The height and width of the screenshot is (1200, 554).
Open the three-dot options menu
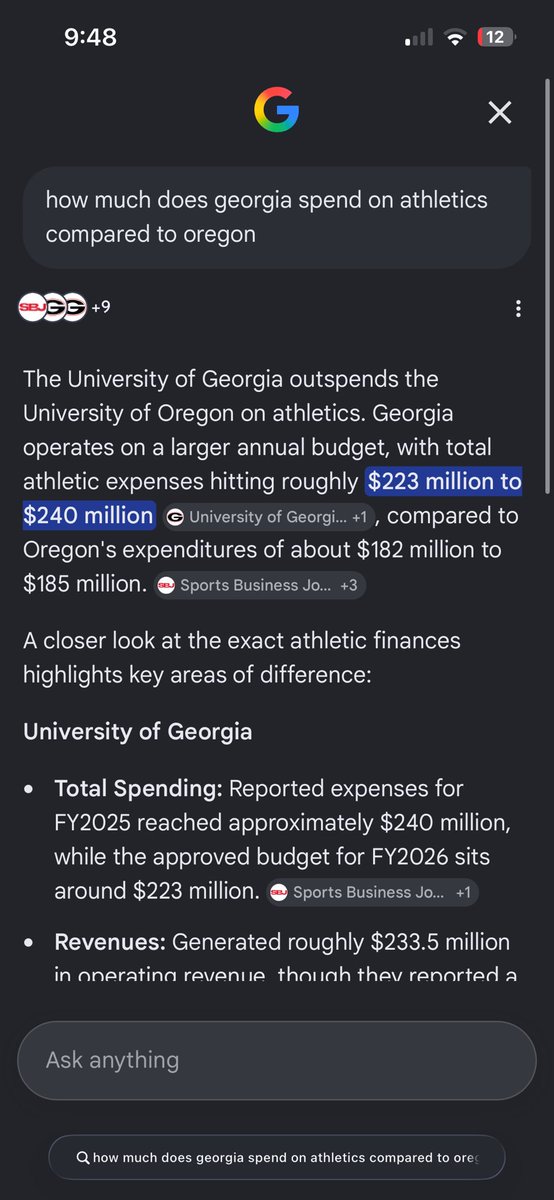(518, 308)
